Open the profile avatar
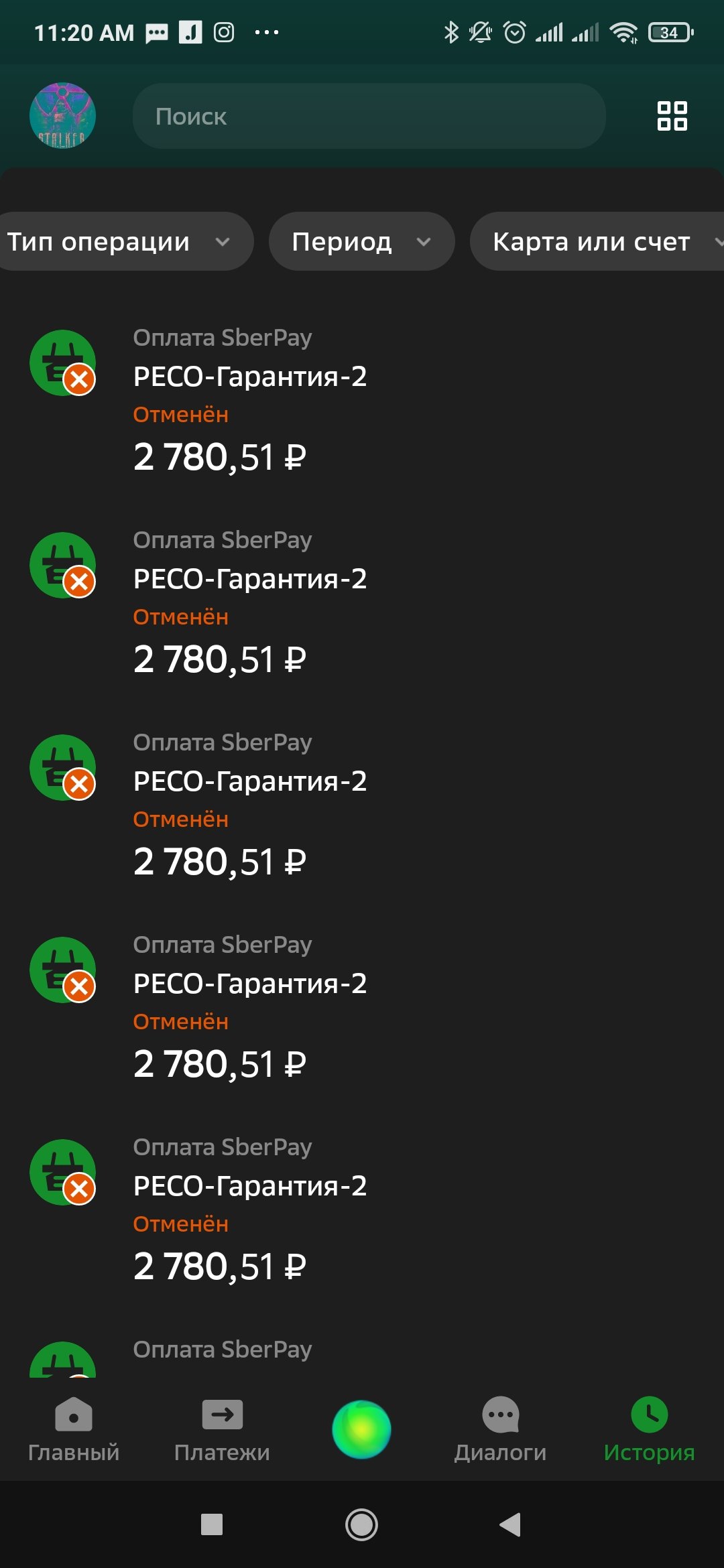The width and height of the screenshot is (724, 1568). click(x=62, y=116)
